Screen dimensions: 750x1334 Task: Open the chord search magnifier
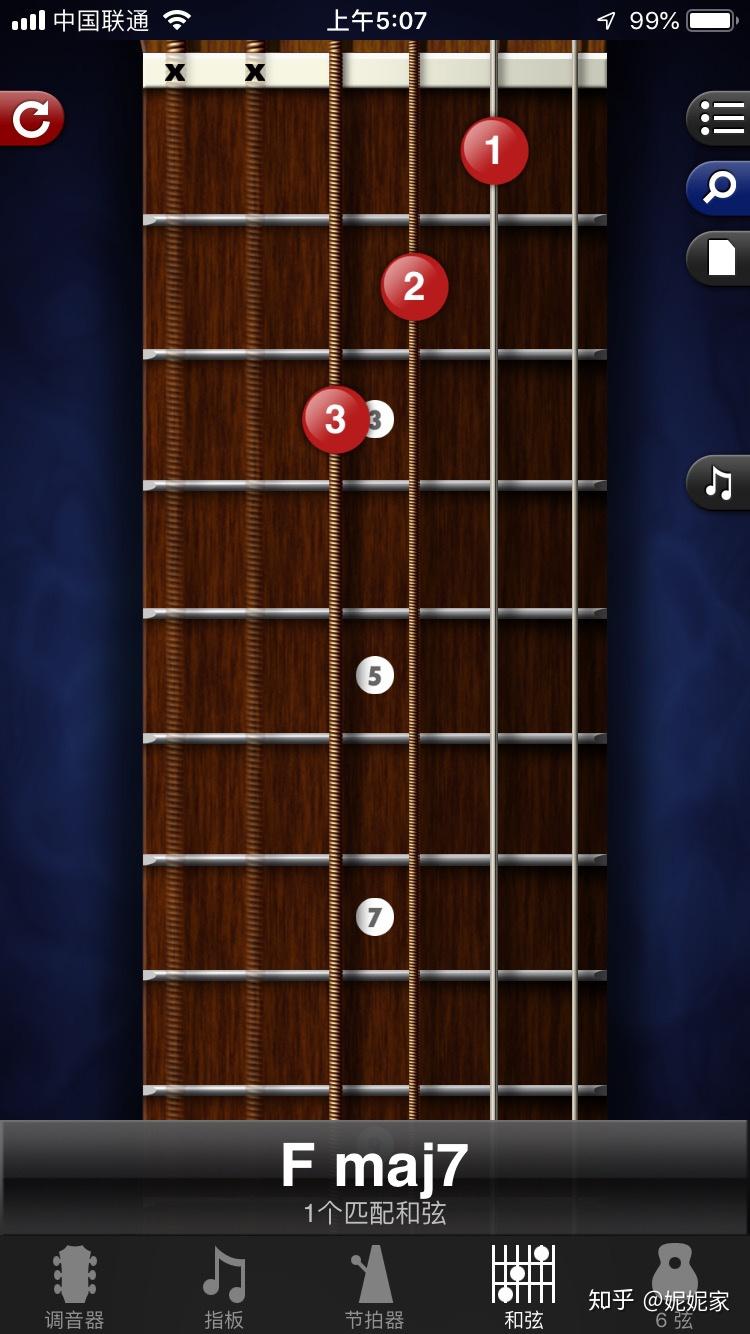pyautogui.click(x=719, y=187)
